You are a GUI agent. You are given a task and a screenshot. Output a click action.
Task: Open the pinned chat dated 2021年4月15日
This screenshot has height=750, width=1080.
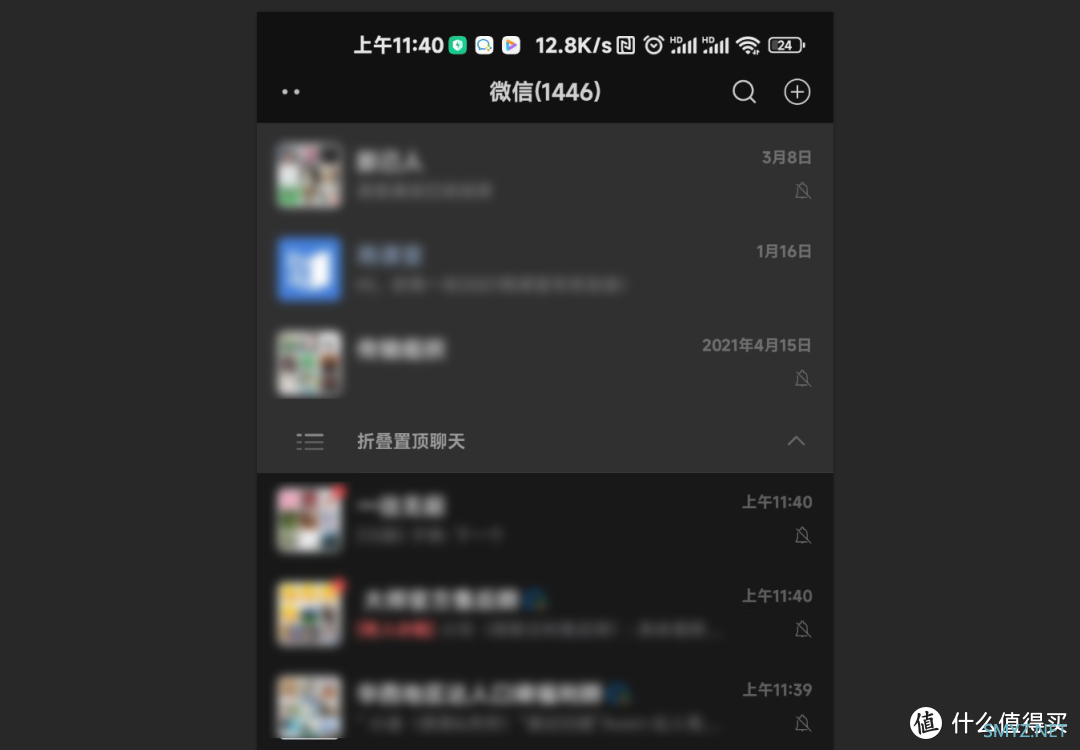coord(544,362)
